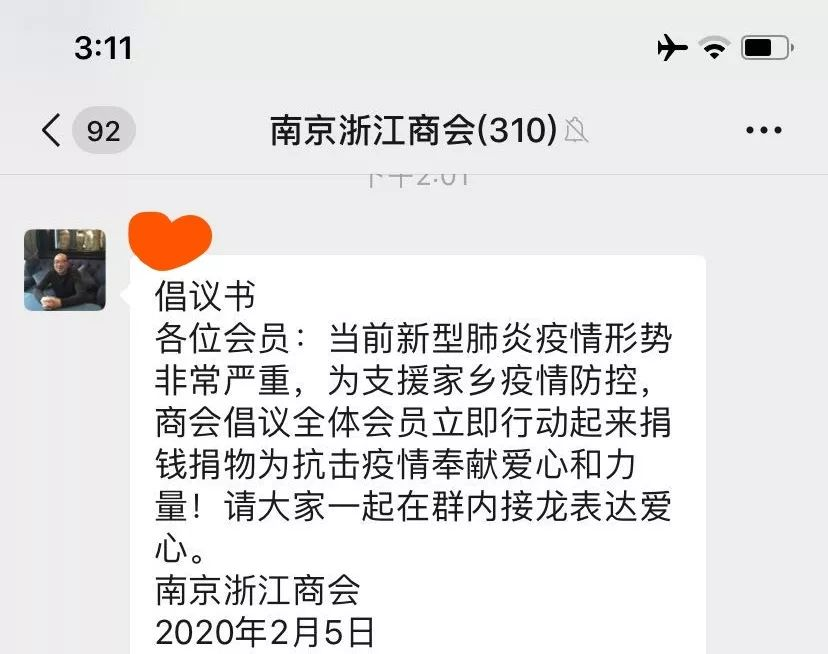Open the message sender's profile avatar
This screenshot has height=654, width=828.
(x=65, y=270)
